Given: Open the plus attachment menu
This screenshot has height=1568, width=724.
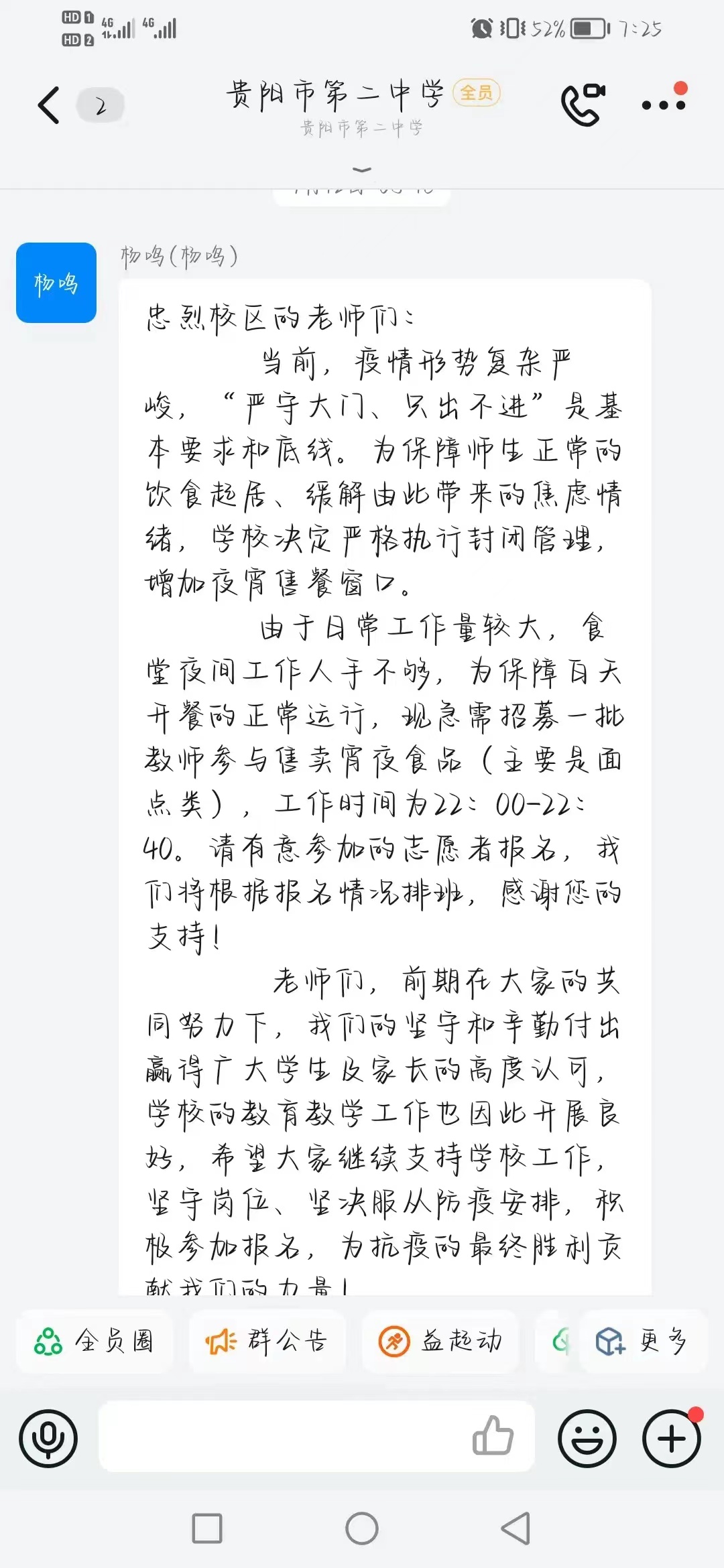Looking at the screenshot, I should point(672,1439).
